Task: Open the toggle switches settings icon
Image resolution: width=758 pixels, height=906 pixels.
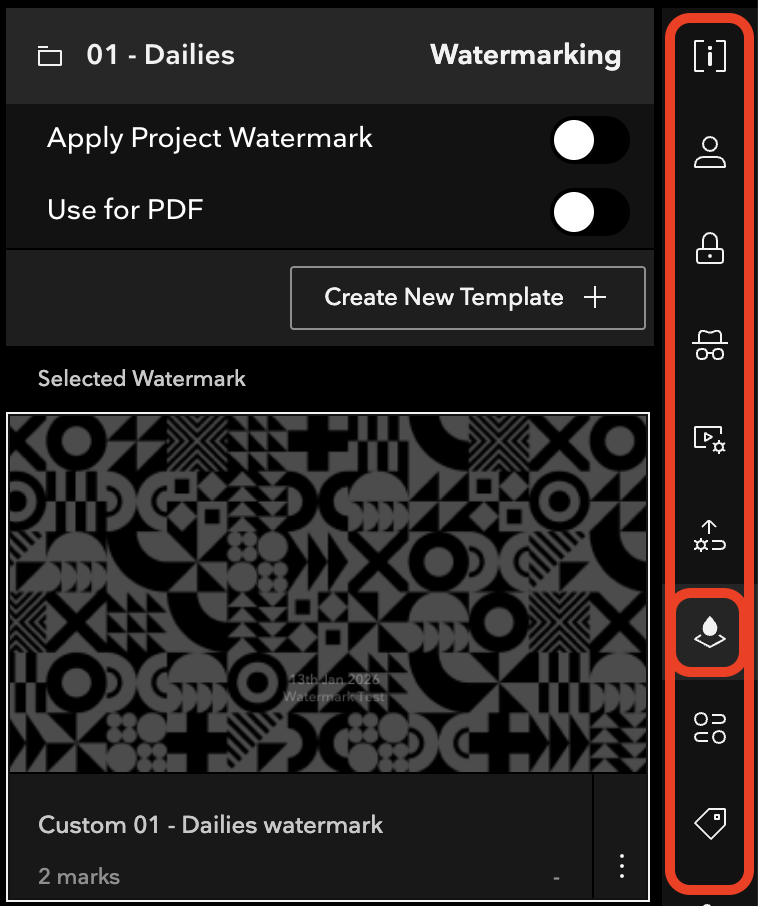Action: 709,727
